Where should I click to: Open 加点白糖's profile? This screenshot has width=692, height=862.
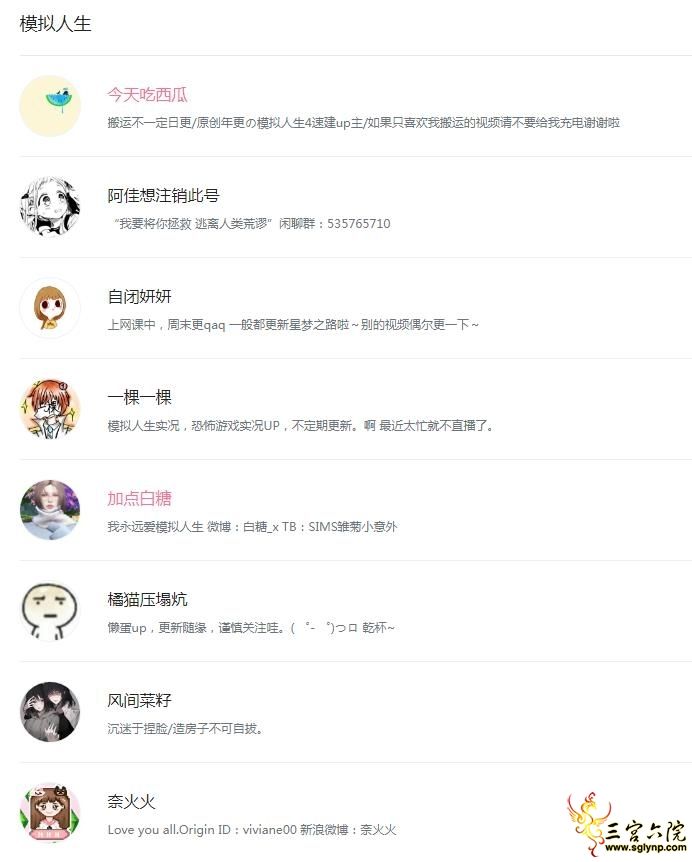tap(139, 499)
